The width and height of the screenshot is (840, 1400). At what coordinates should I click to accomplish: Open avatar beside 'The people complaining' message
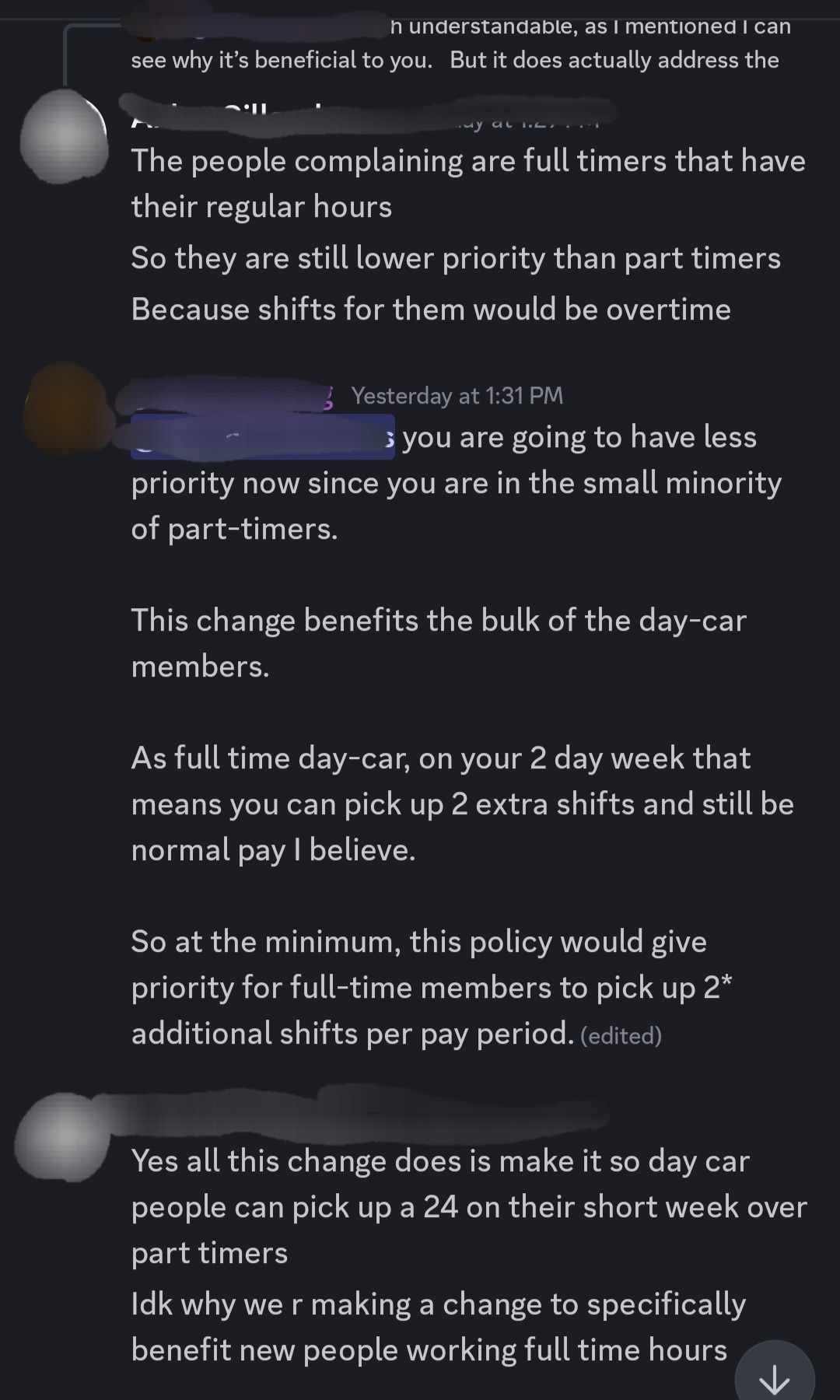pos(64,138)
